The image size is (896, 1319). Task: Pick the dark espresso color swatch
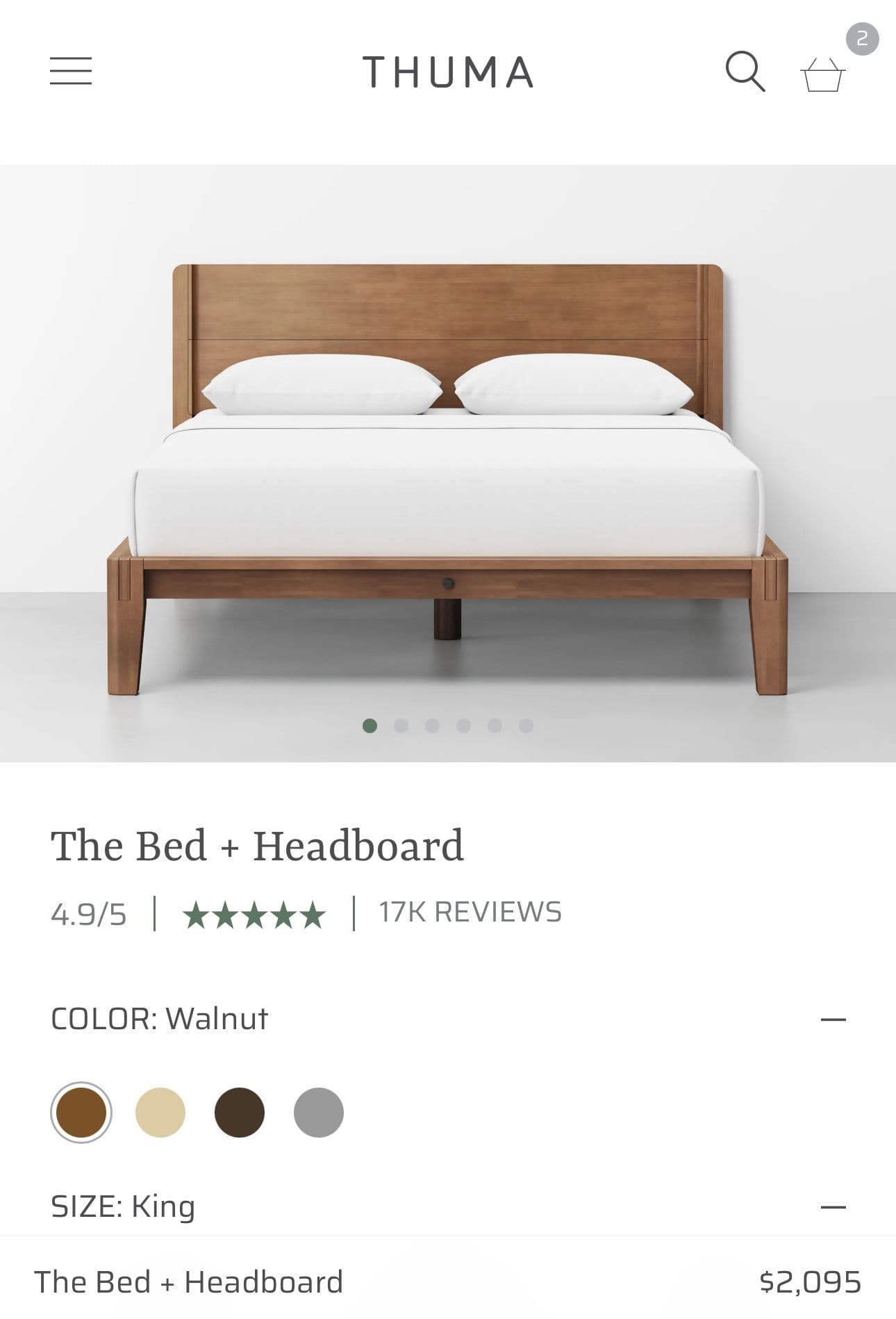(x=240, y=1113)
